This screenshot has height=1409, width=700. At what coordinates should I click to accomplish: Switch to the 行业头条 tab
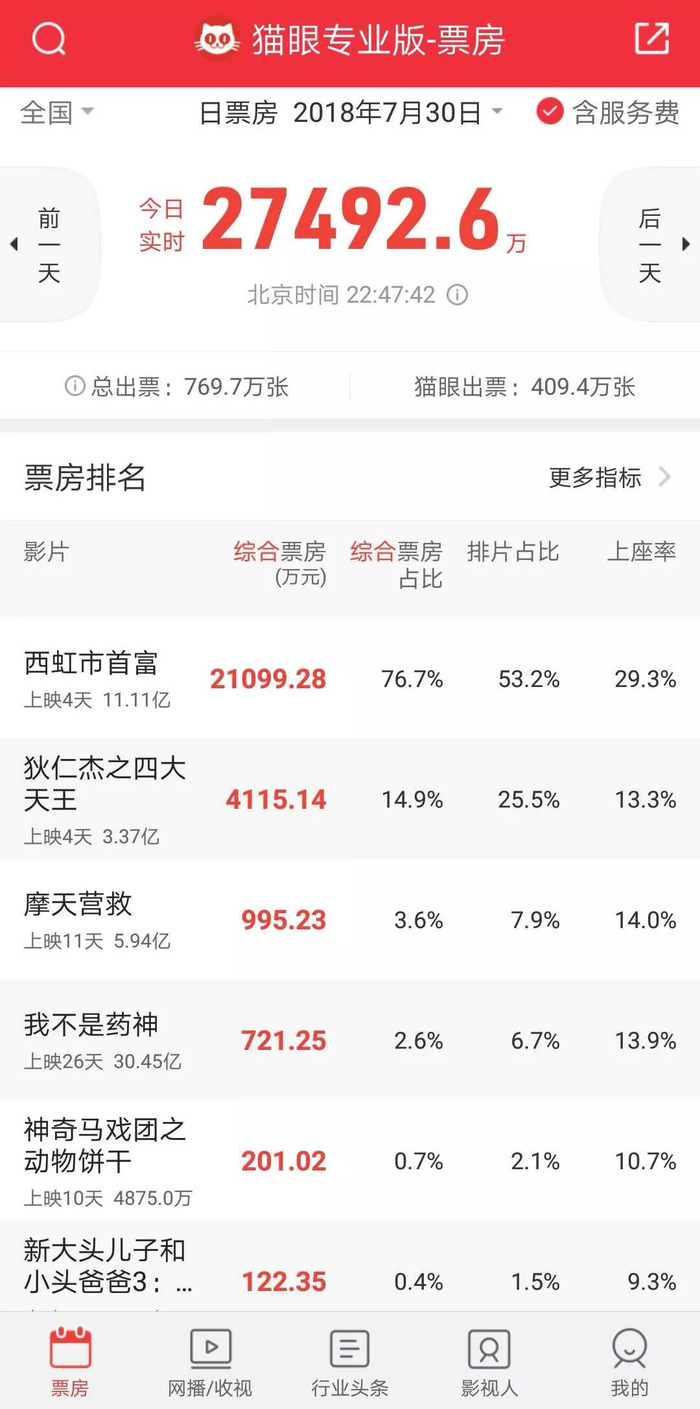(x=349, y=1361)
